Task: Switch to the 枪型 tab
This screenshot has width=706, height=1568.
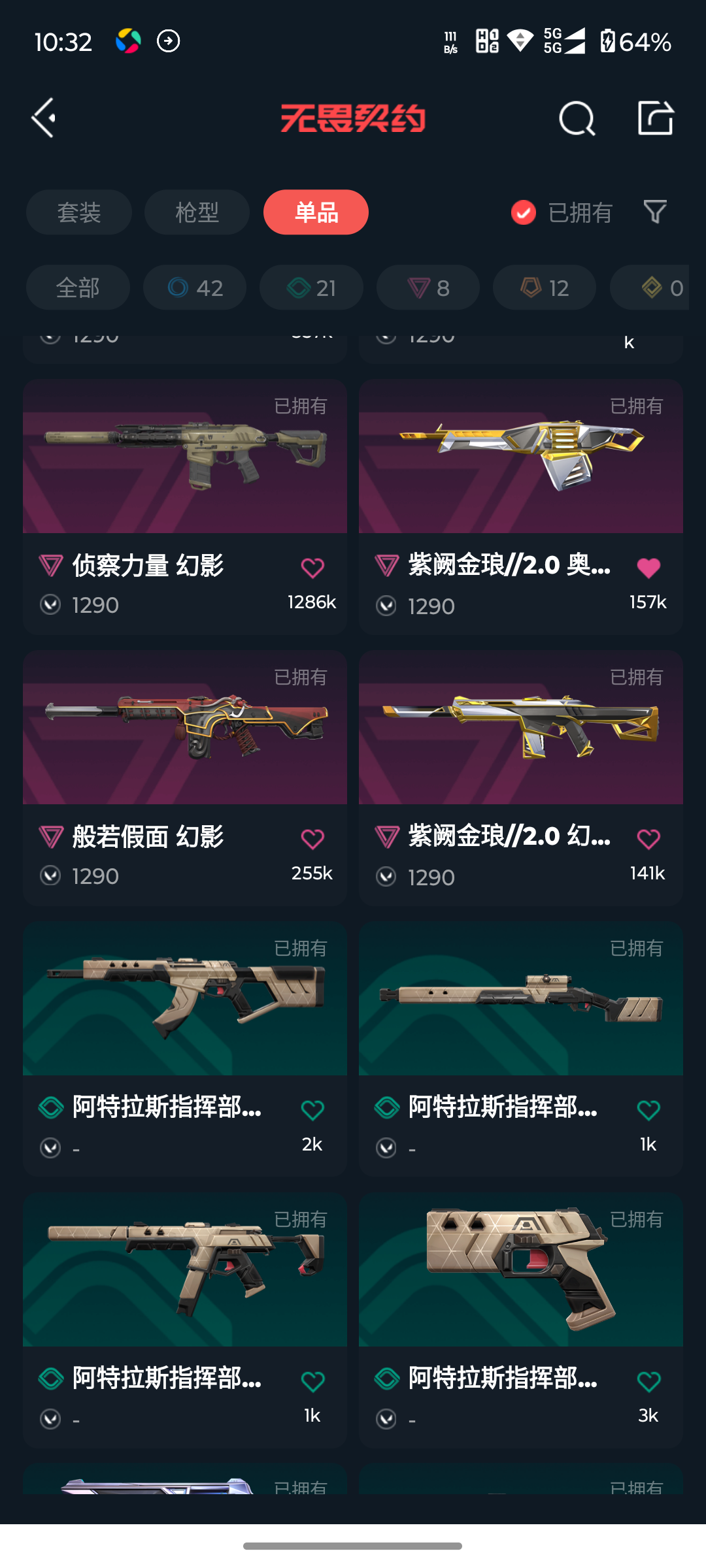Action: [197, 212]
